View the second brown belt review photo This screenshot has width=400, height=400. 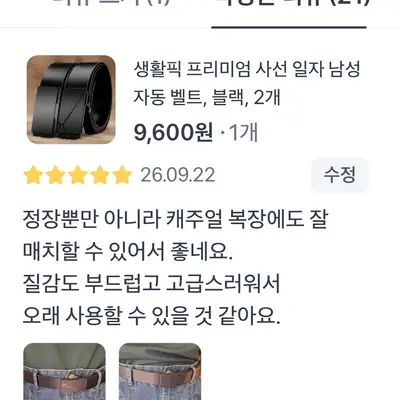pyautogui.click(x=160, y=371)
